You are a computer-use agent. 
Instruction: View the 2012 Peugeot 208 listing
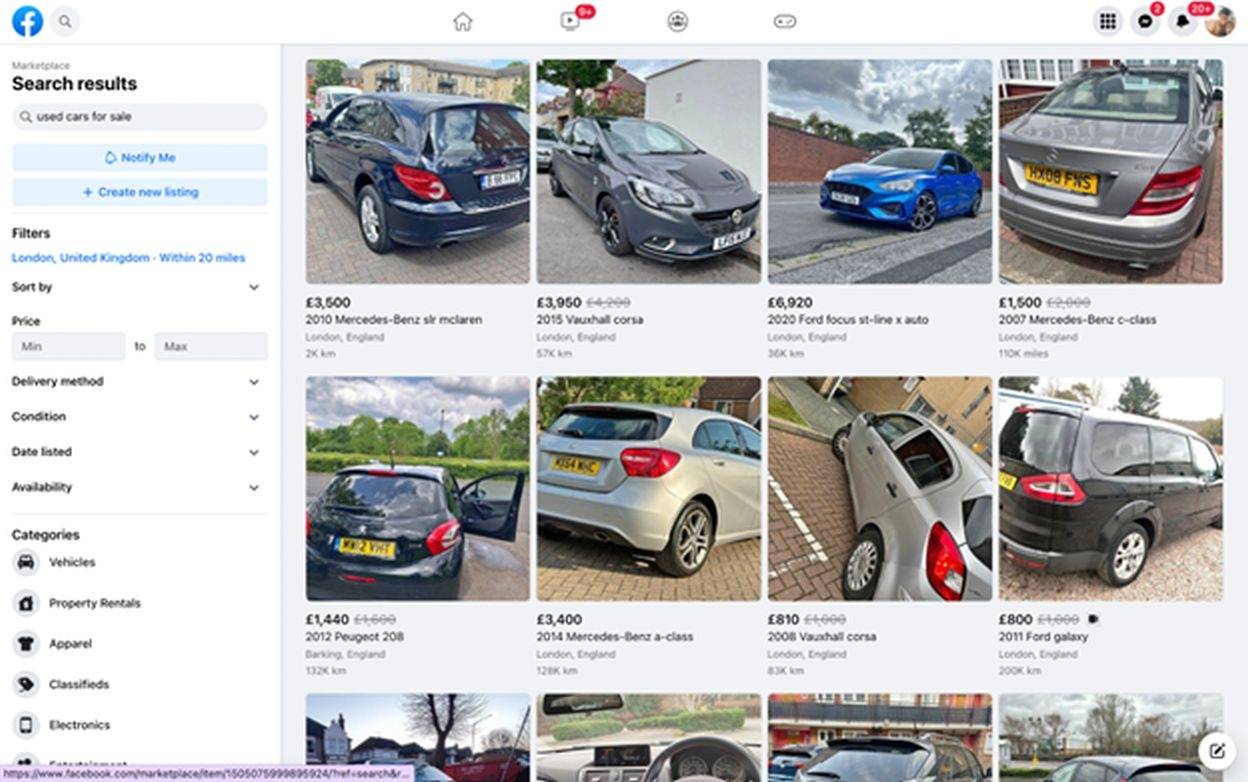click(x=417, y=488)
